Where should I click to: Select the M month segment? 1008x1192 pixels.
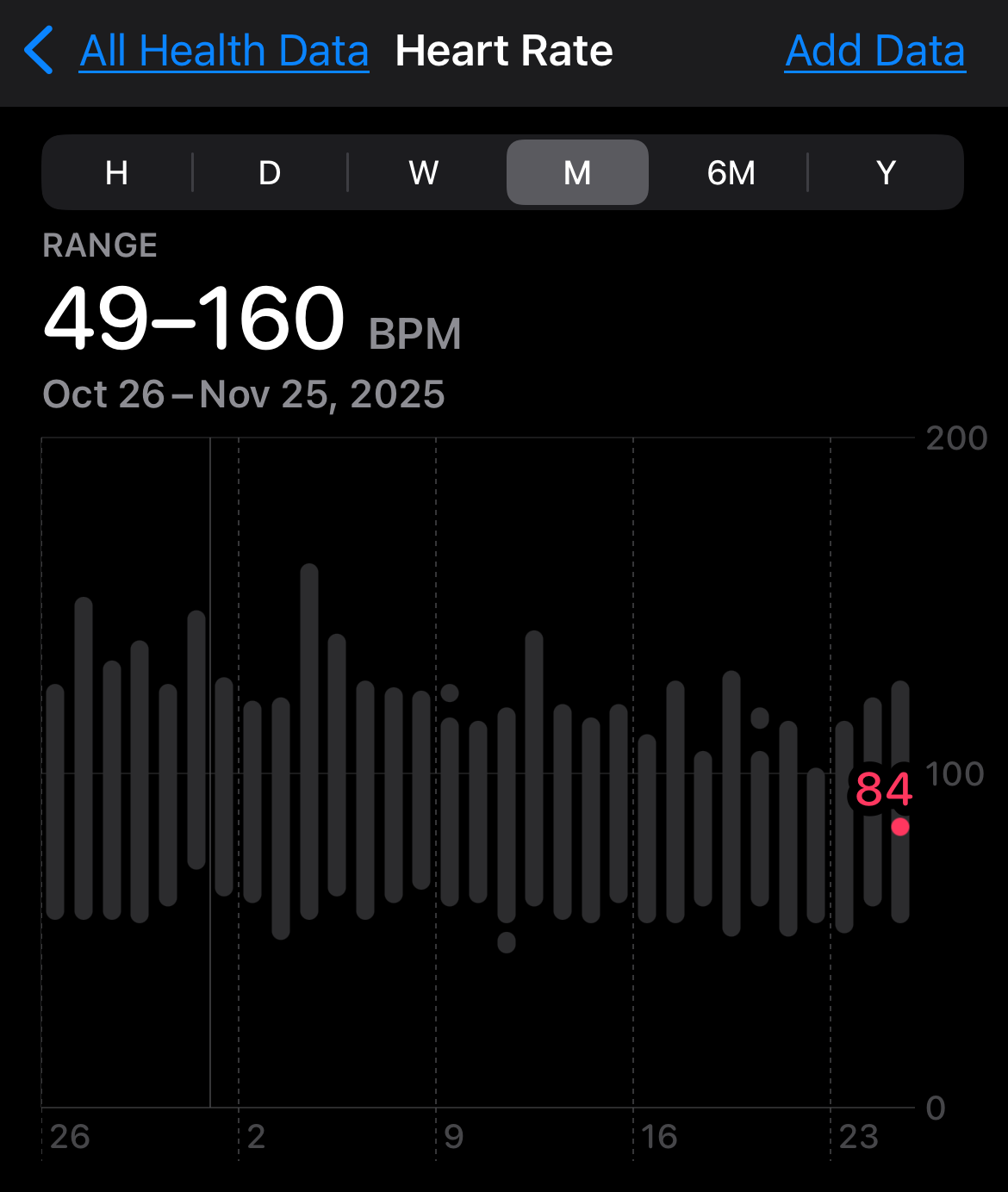pos(577,173)
